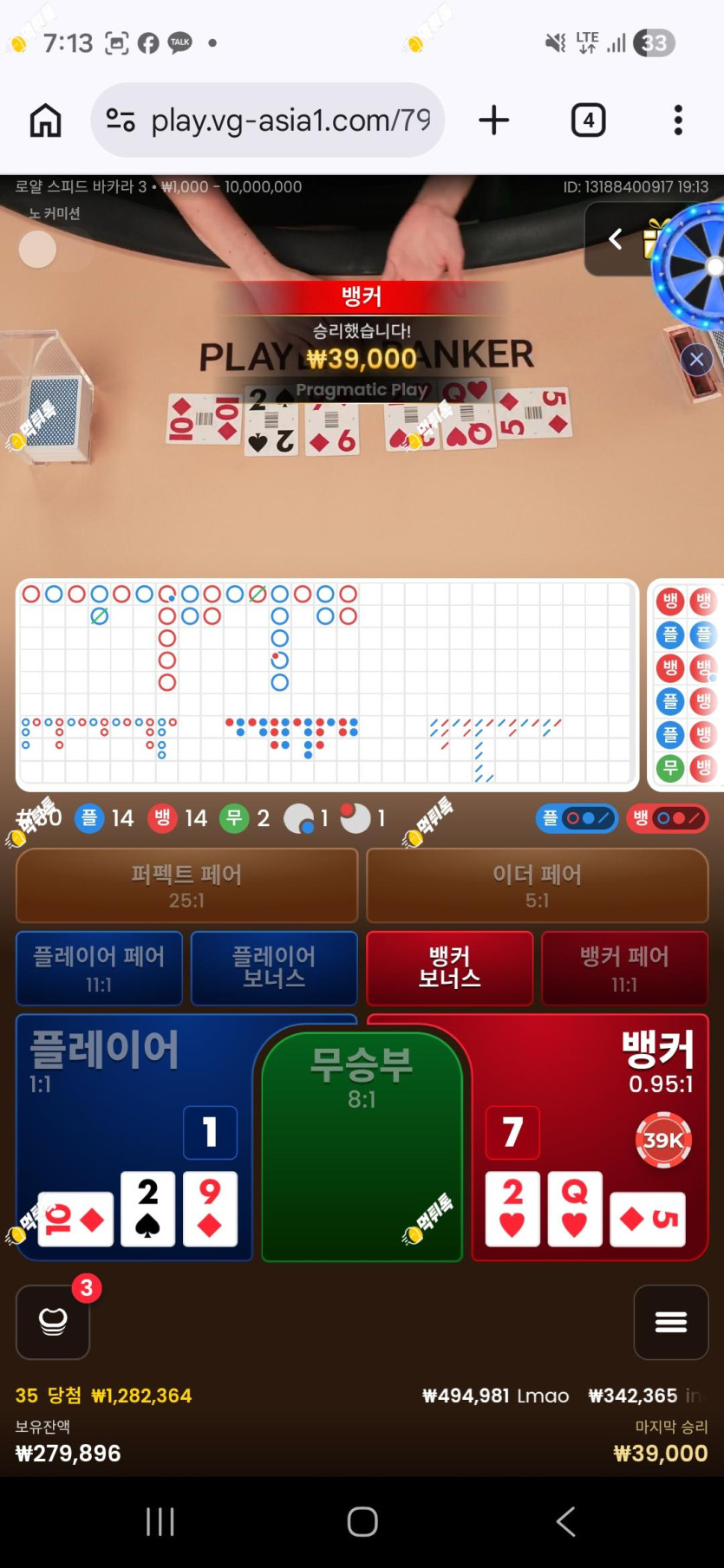Open the browser overflow menu
This screenshot has height=1568, width=724.
678,120
